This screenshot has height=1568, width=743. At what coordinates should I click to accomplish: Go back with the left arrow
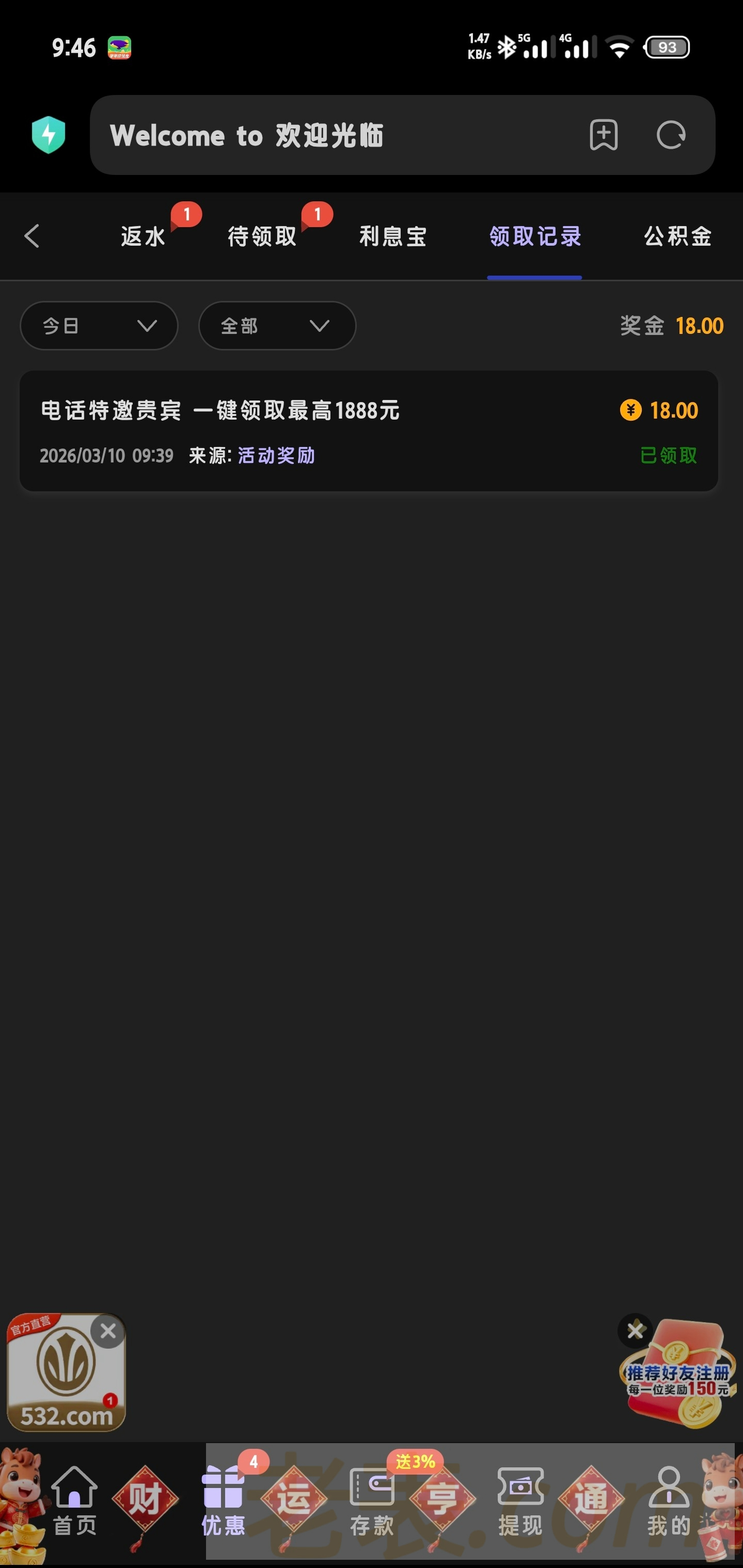33,236
